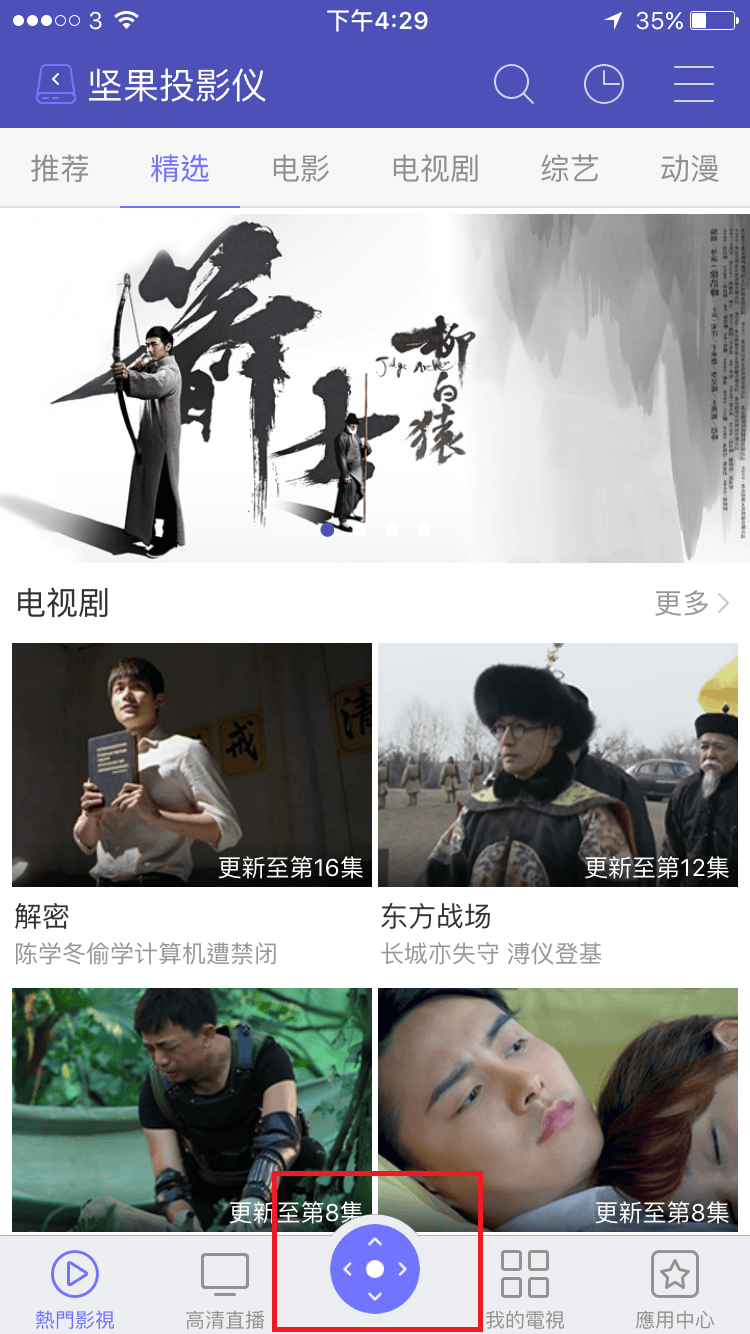Open watch history clock icon
The image size is (750, 1334).
tap(604, 84)
